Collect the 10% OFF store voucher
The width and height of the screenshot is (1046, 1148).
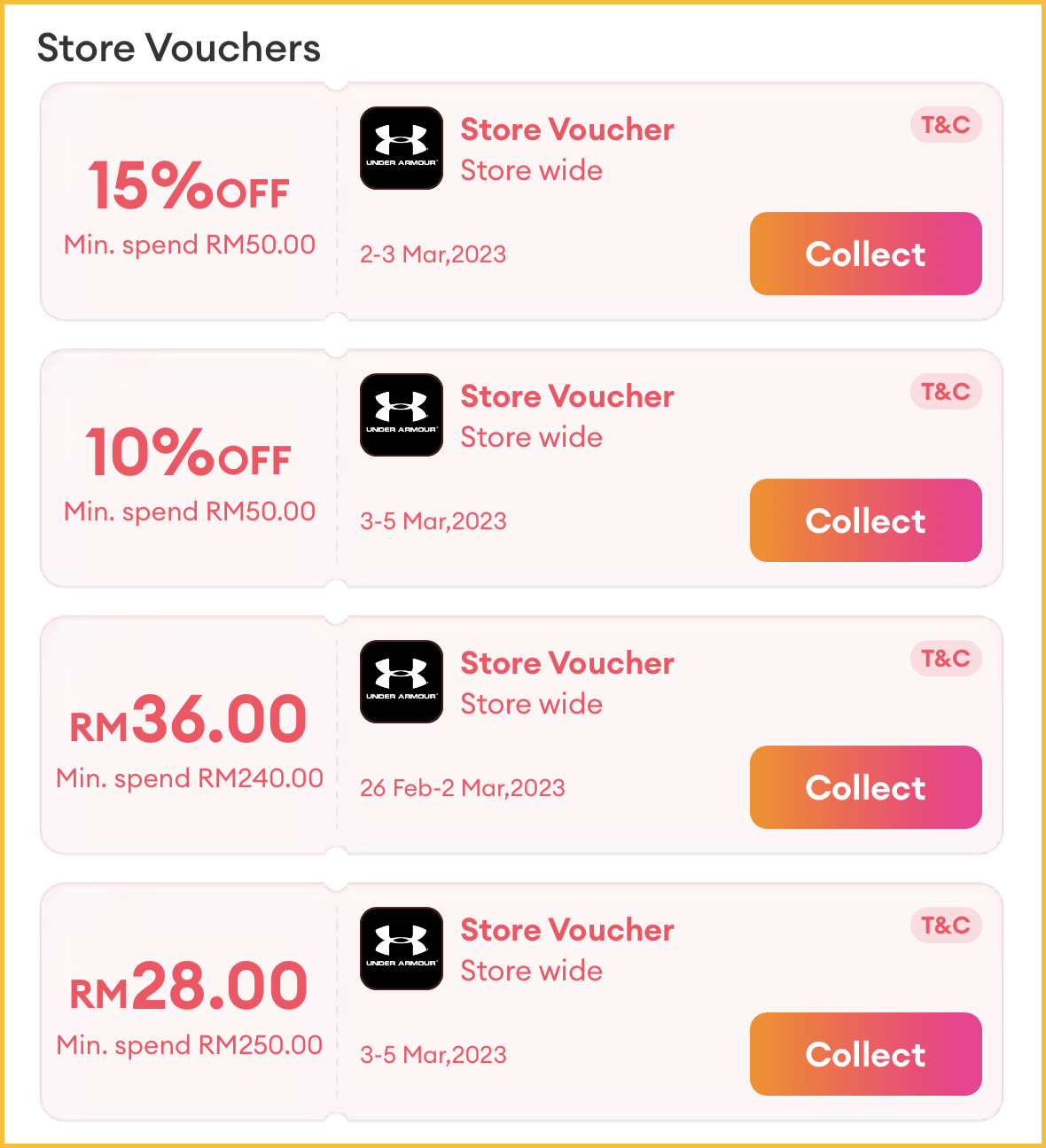point(865,520)
